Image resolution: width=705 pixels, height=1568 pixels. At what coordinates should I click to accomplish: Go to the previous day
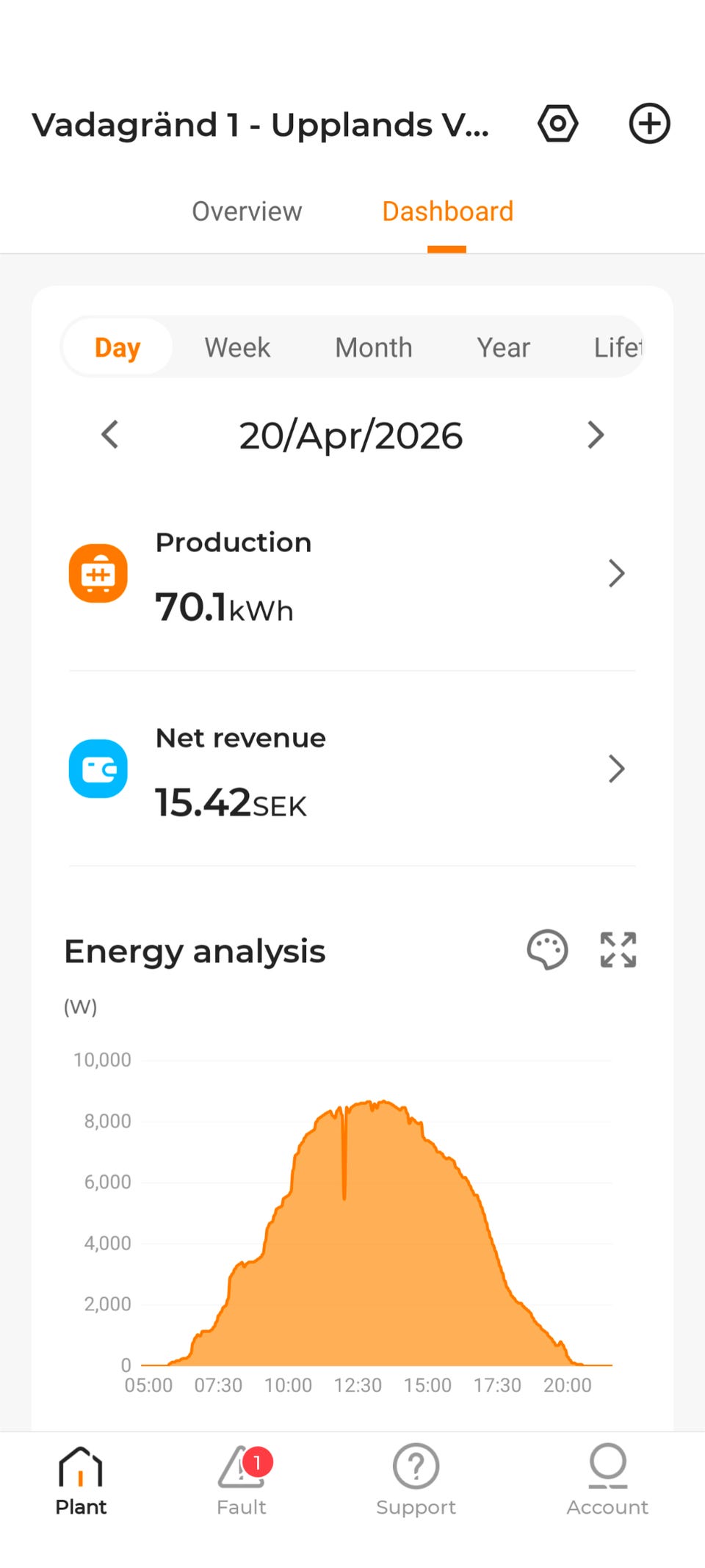pyautogui.click(x=110, y=435)
